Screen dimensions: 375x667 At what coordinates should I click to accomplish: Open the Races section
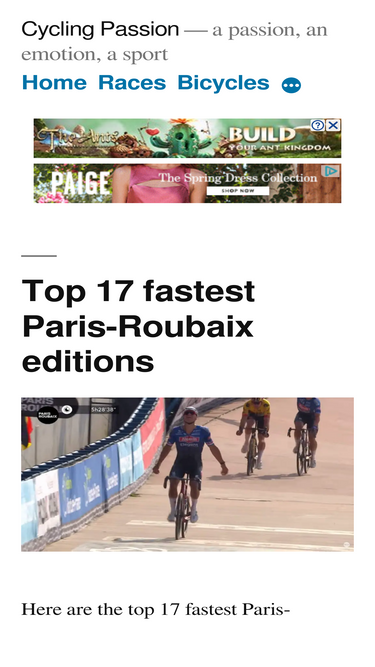coord(132,83)
